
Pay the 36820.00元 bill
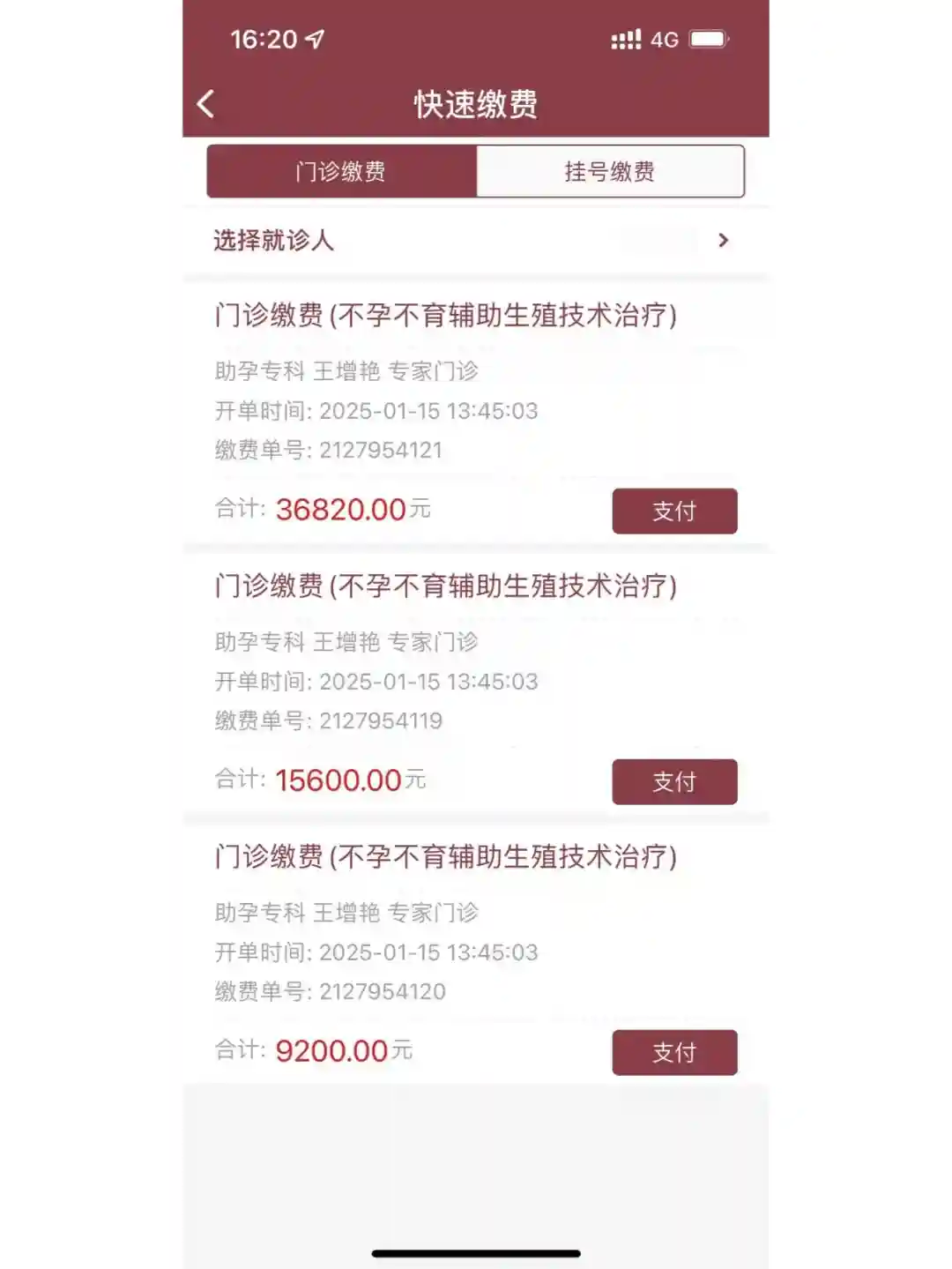674,511
